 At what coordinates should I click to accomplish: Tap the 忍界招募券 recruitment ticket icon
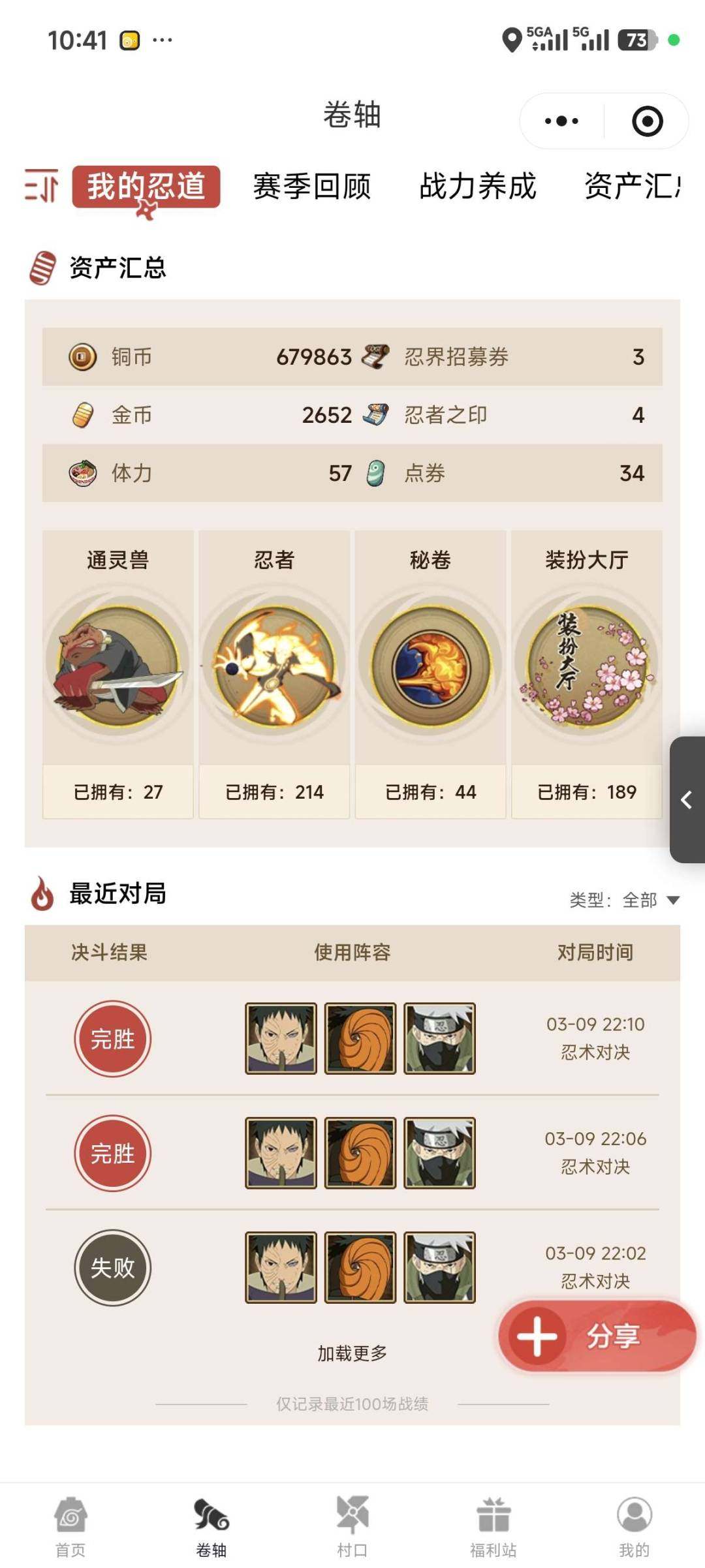[x=375, y=356]
